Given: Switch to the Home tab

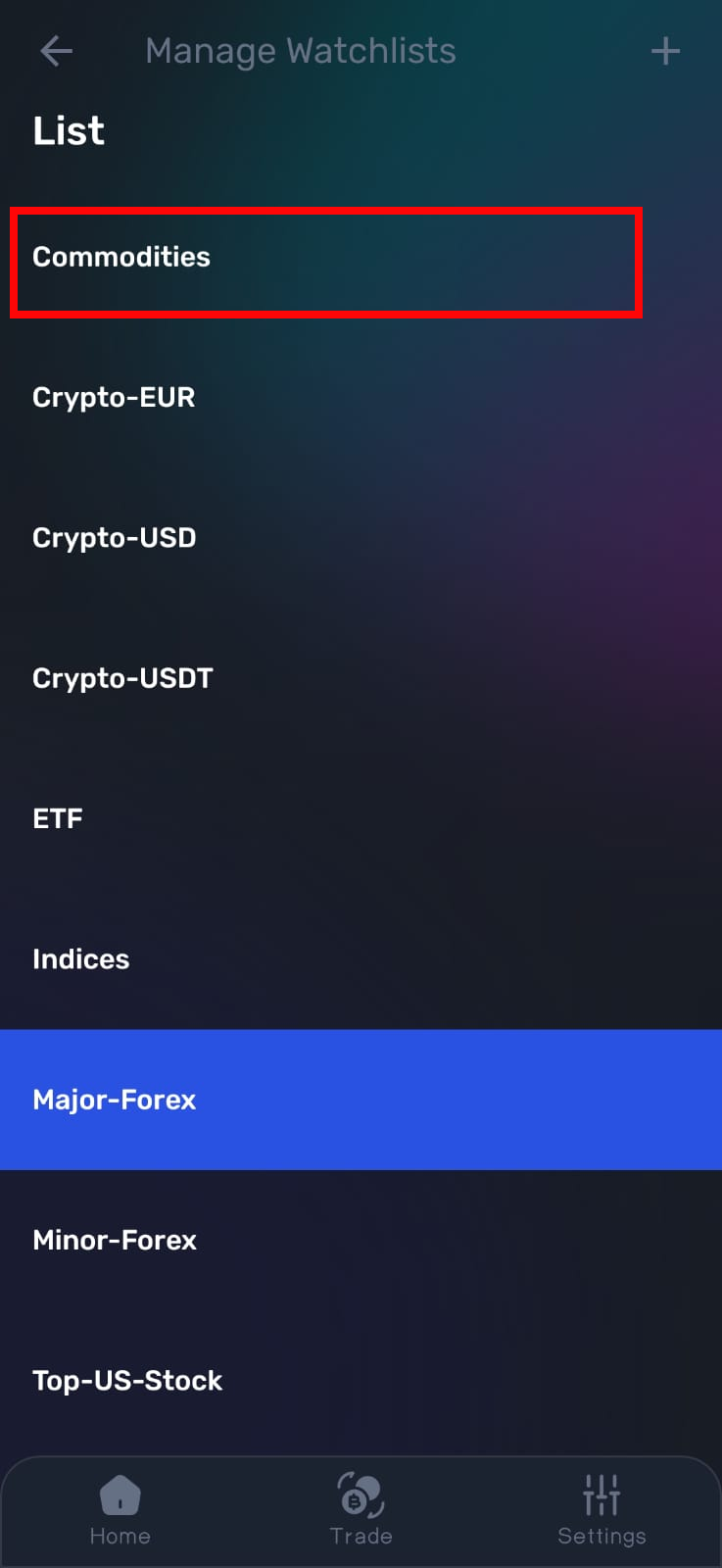Looking at the screenshot, I should [x=120, y=1510].
